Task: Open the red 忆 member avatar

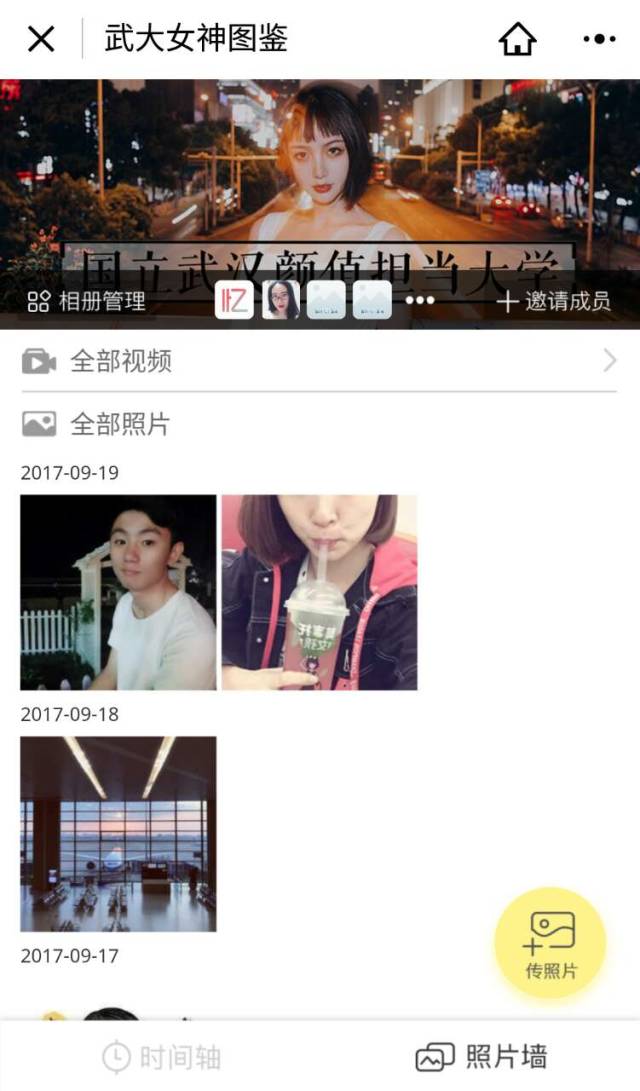Action: [x=234, y=300]
